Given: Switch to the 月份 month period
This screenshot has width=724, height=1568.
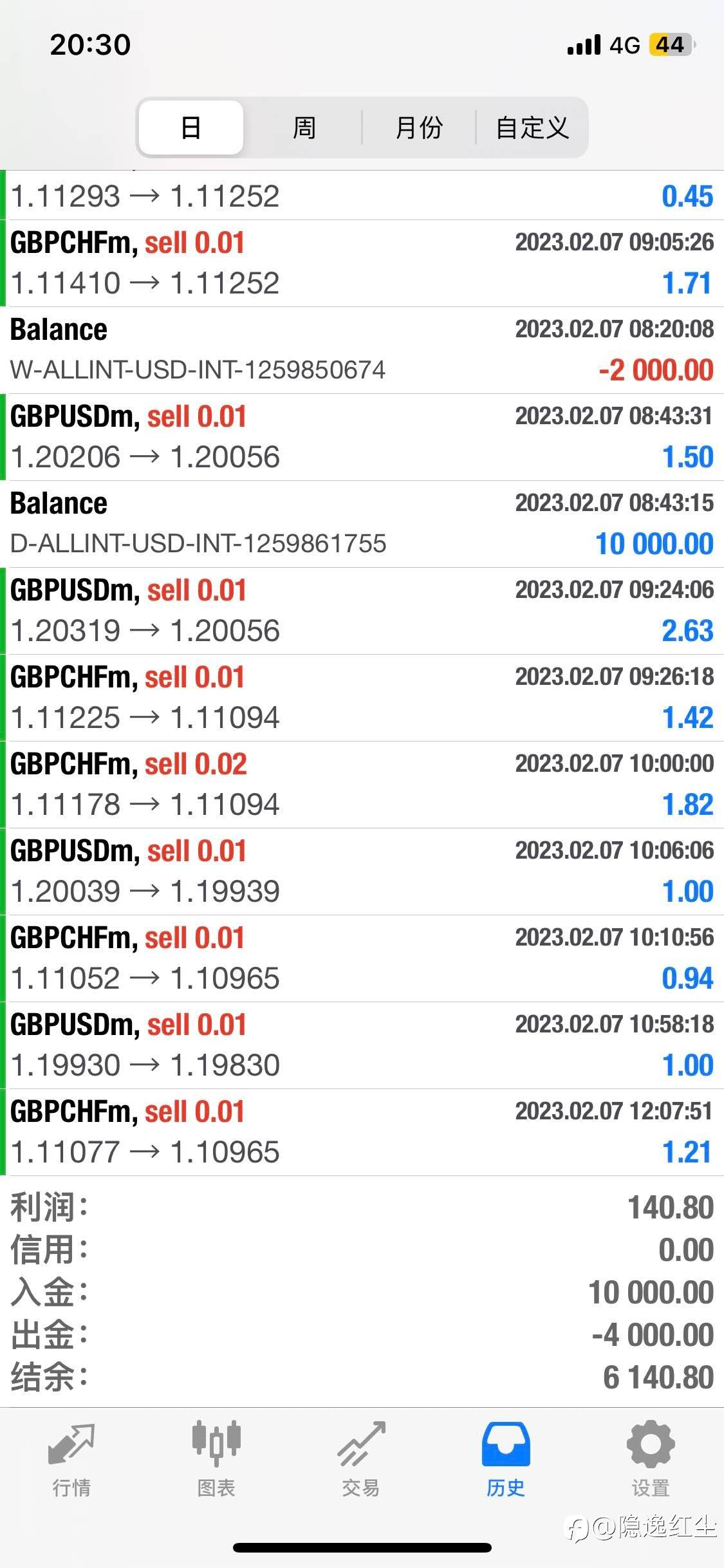Looking at the screenshot, I should pos(419,127).
